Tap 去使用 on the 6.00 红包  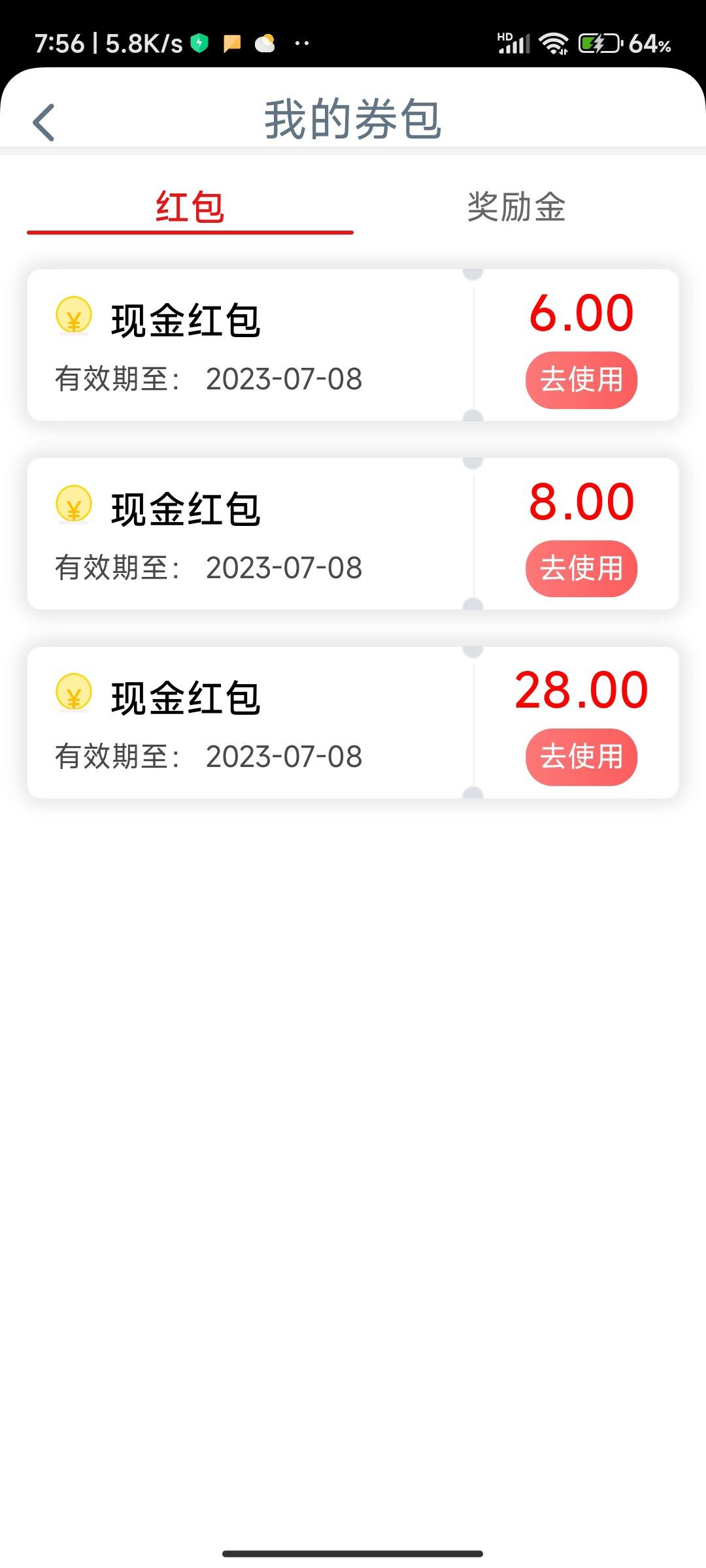(581, 380)
